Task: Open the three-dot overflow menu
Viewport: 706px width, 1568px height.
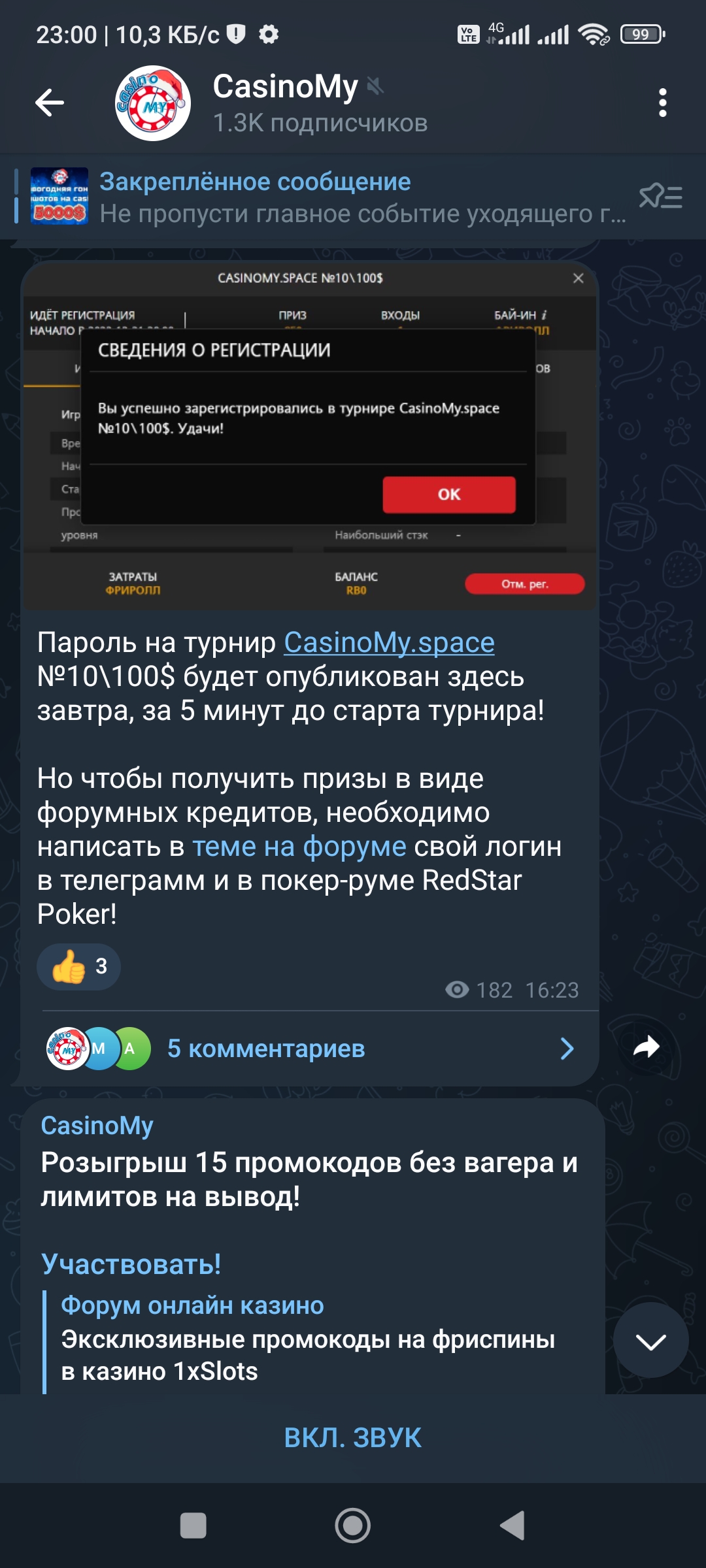Action: coord(663,103)
